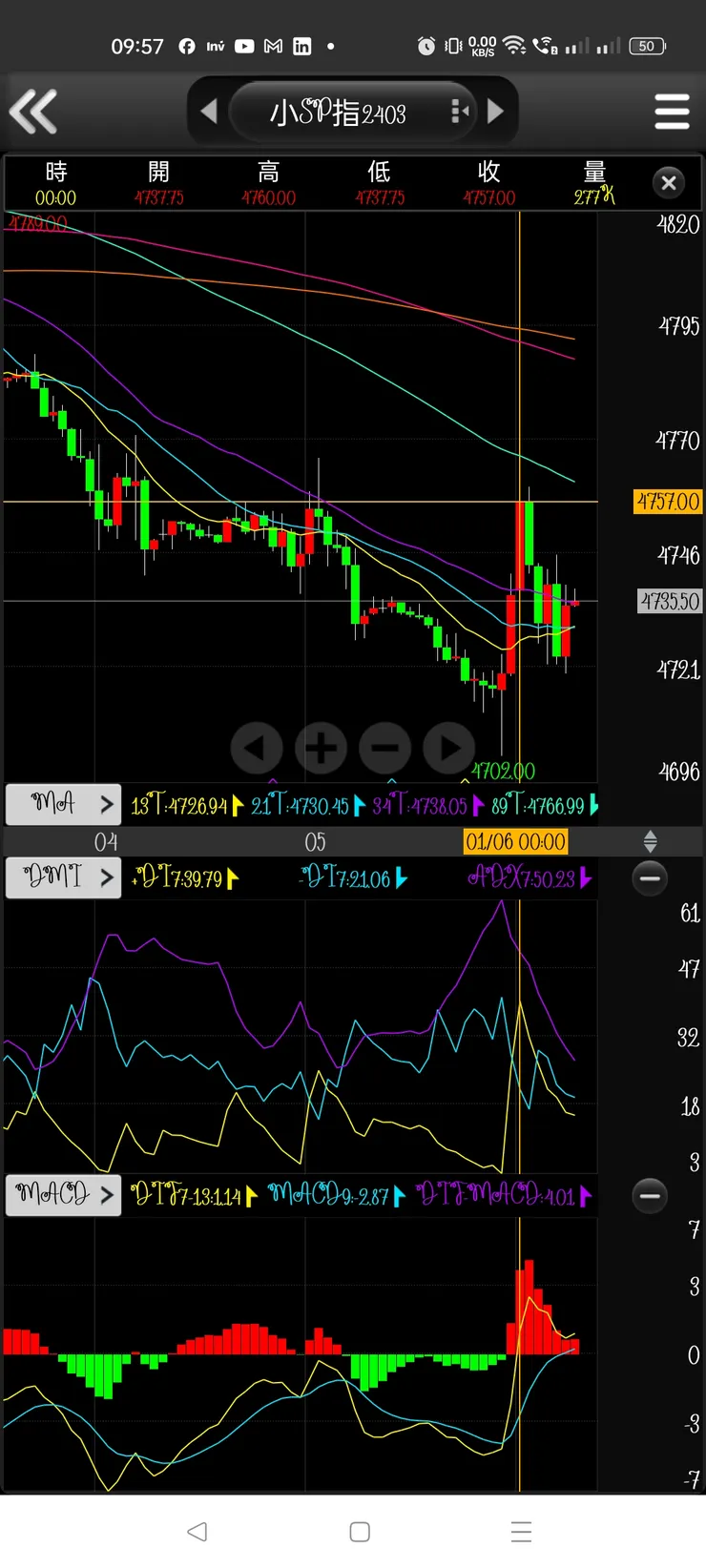
Task: Tap the panel resize arrows
Action: 650,841
